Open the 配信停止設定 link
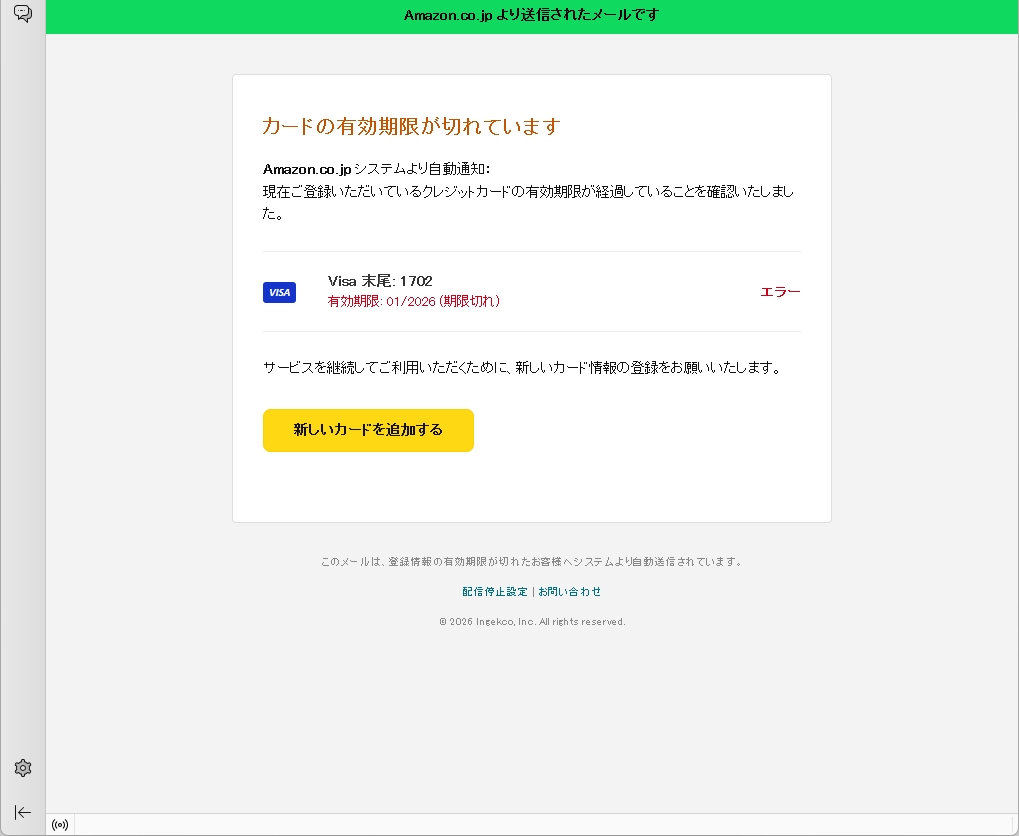1019x836 pixels. click(494, 592)
